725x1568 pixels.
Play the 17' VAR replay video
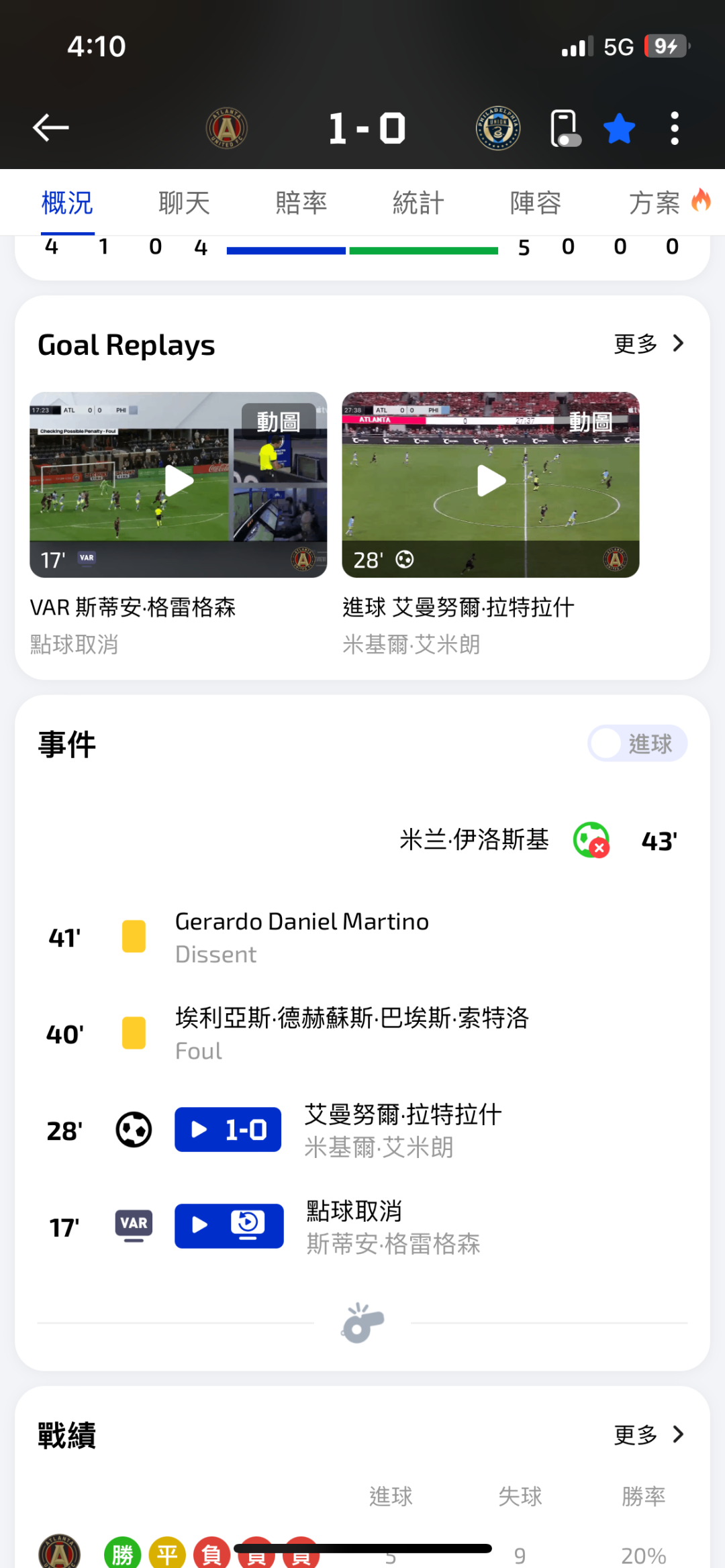coord(179,481)
